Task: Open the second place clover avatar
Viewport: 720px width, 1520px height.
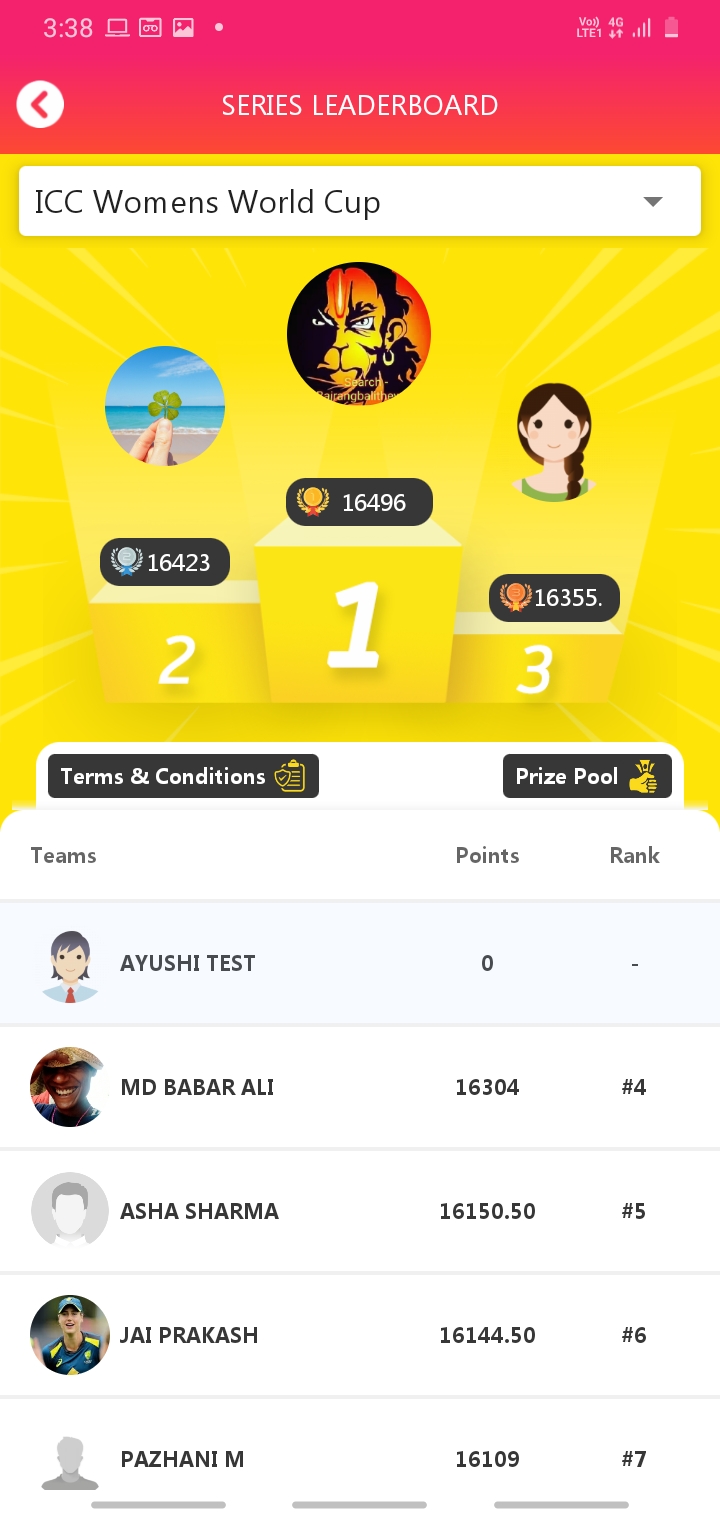Action: click(x=165, y=406)
